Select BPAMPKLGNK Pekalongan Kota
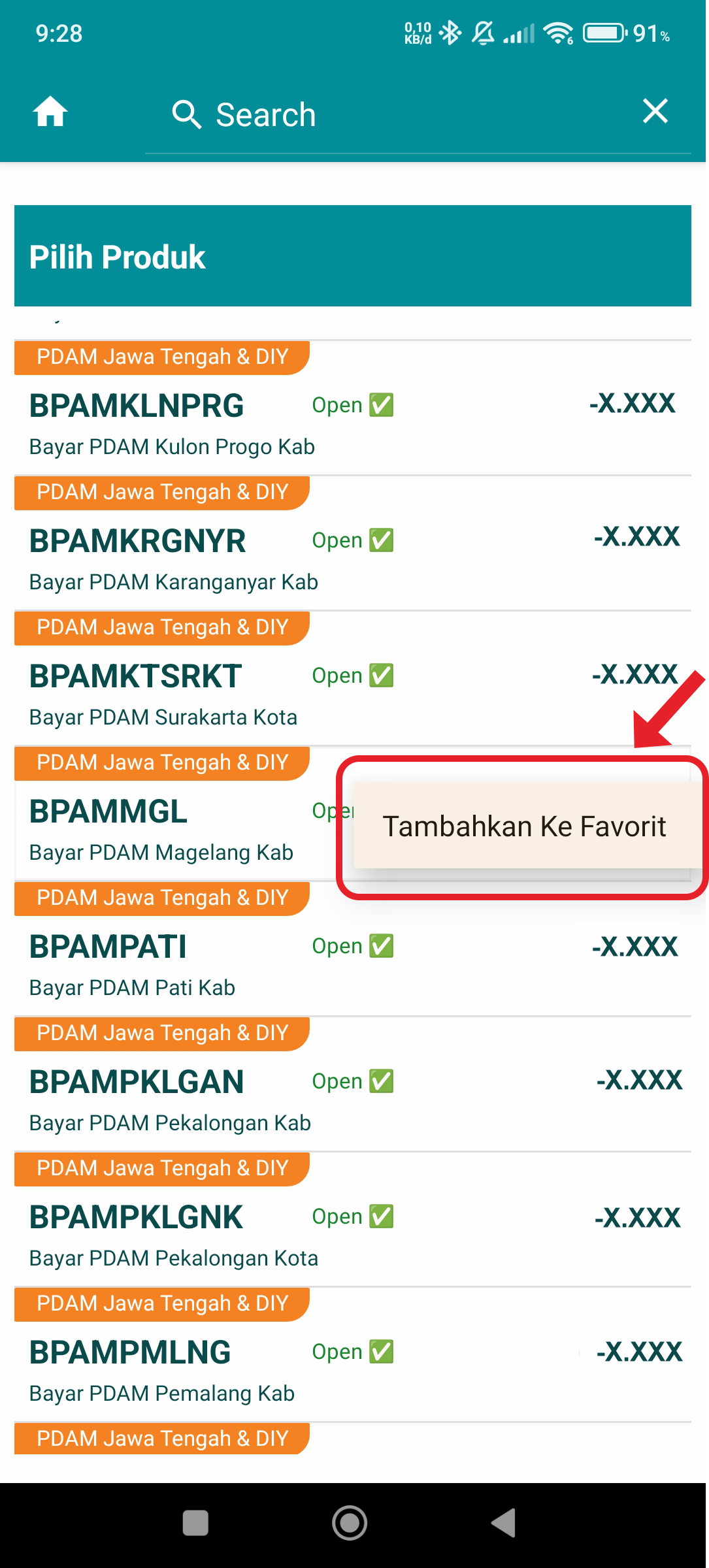Image resolution: width=709 pixels, height=1568 pixels. pyautogui.click(x=353, y=1219)
